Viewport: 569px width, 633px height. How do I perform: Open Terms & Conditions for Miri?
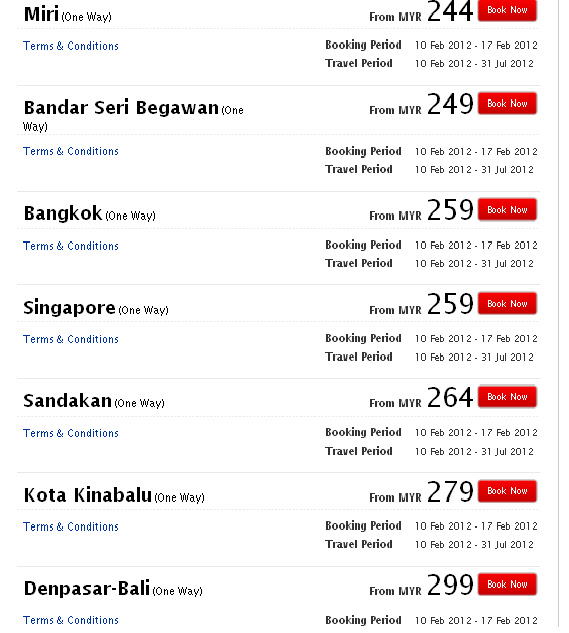click(x=71, y=46)
